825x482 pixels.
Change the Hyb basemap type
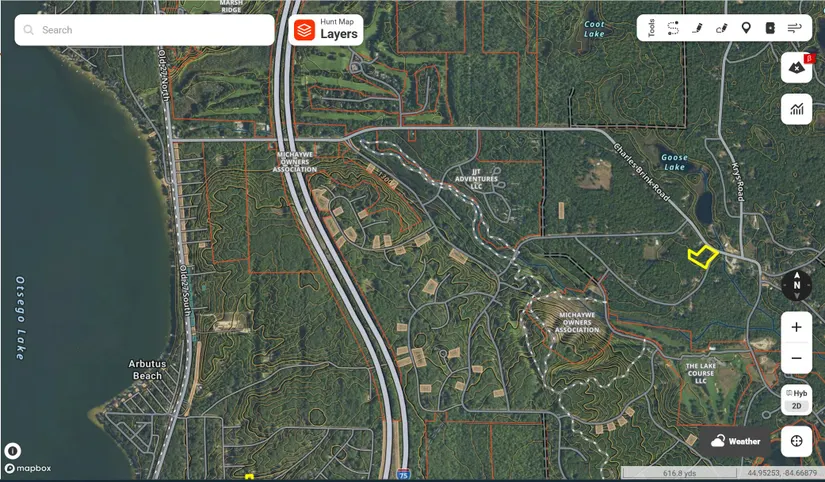point(796,393)
